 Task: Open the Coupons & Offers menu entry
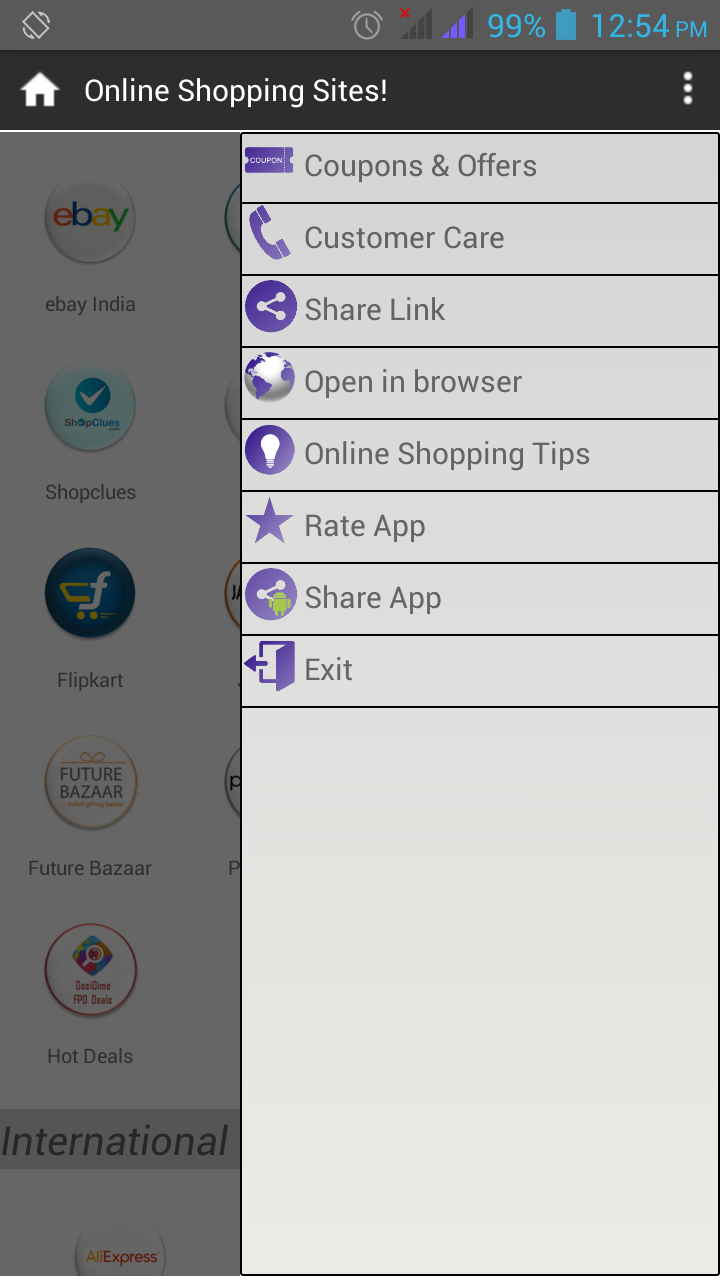click(420, 166)
